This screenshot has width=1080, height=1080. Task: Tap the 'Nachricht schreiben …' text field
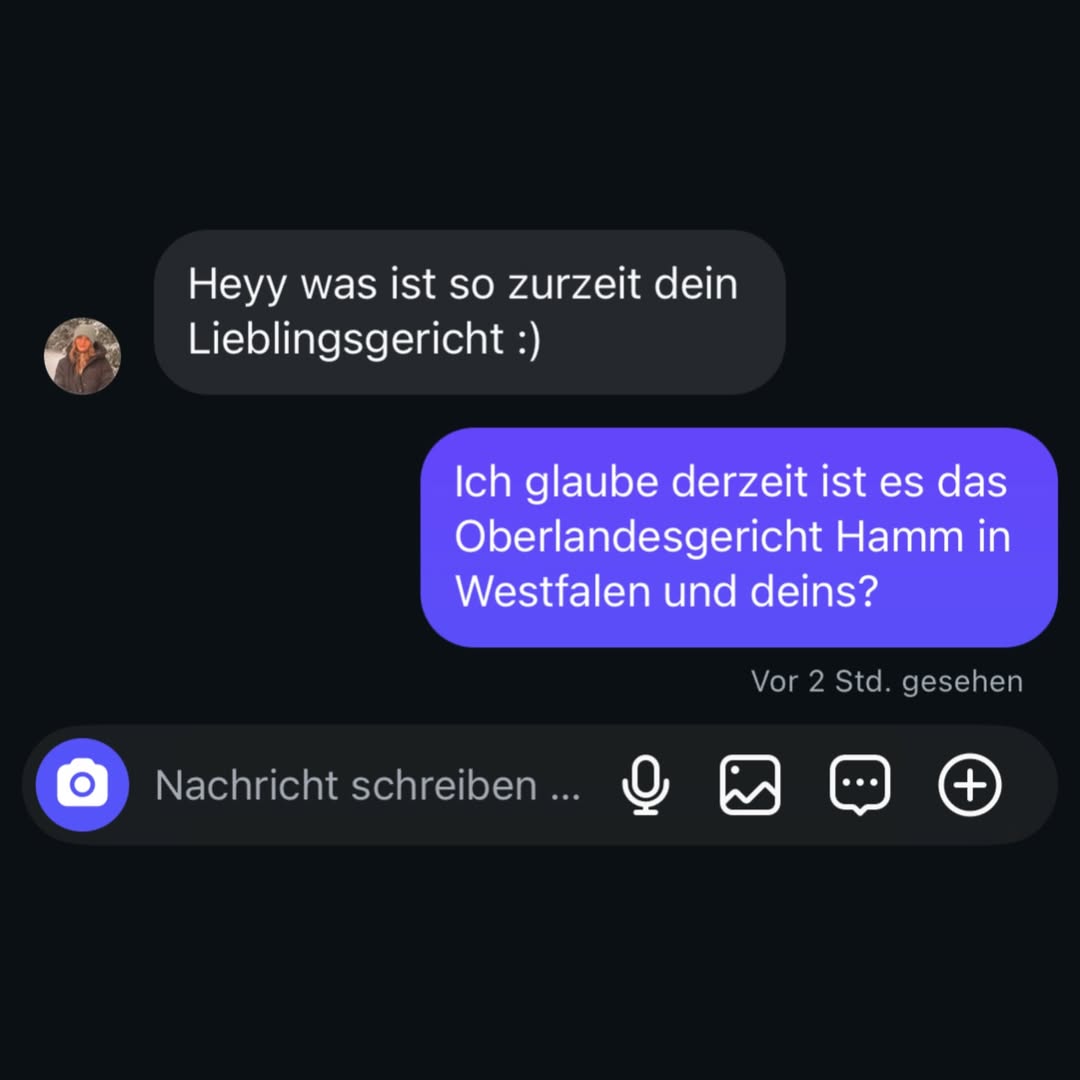pos(367,786)
